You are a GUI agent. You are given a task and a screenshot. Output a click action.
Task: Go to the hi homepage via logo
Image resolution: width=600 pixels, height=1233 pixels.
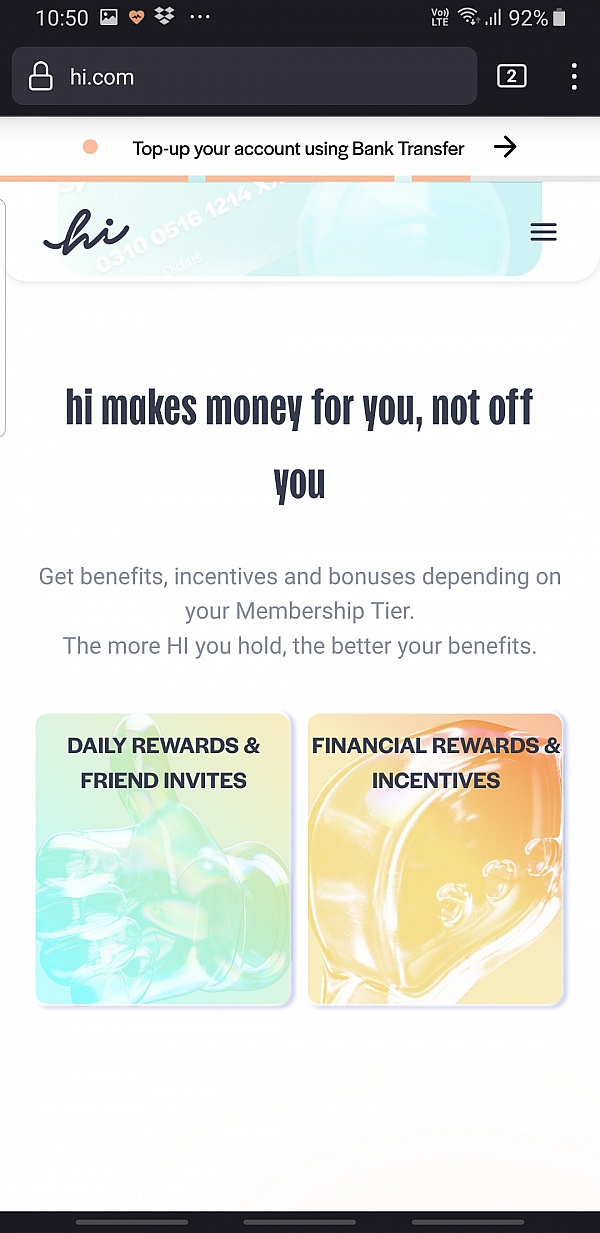86,234
